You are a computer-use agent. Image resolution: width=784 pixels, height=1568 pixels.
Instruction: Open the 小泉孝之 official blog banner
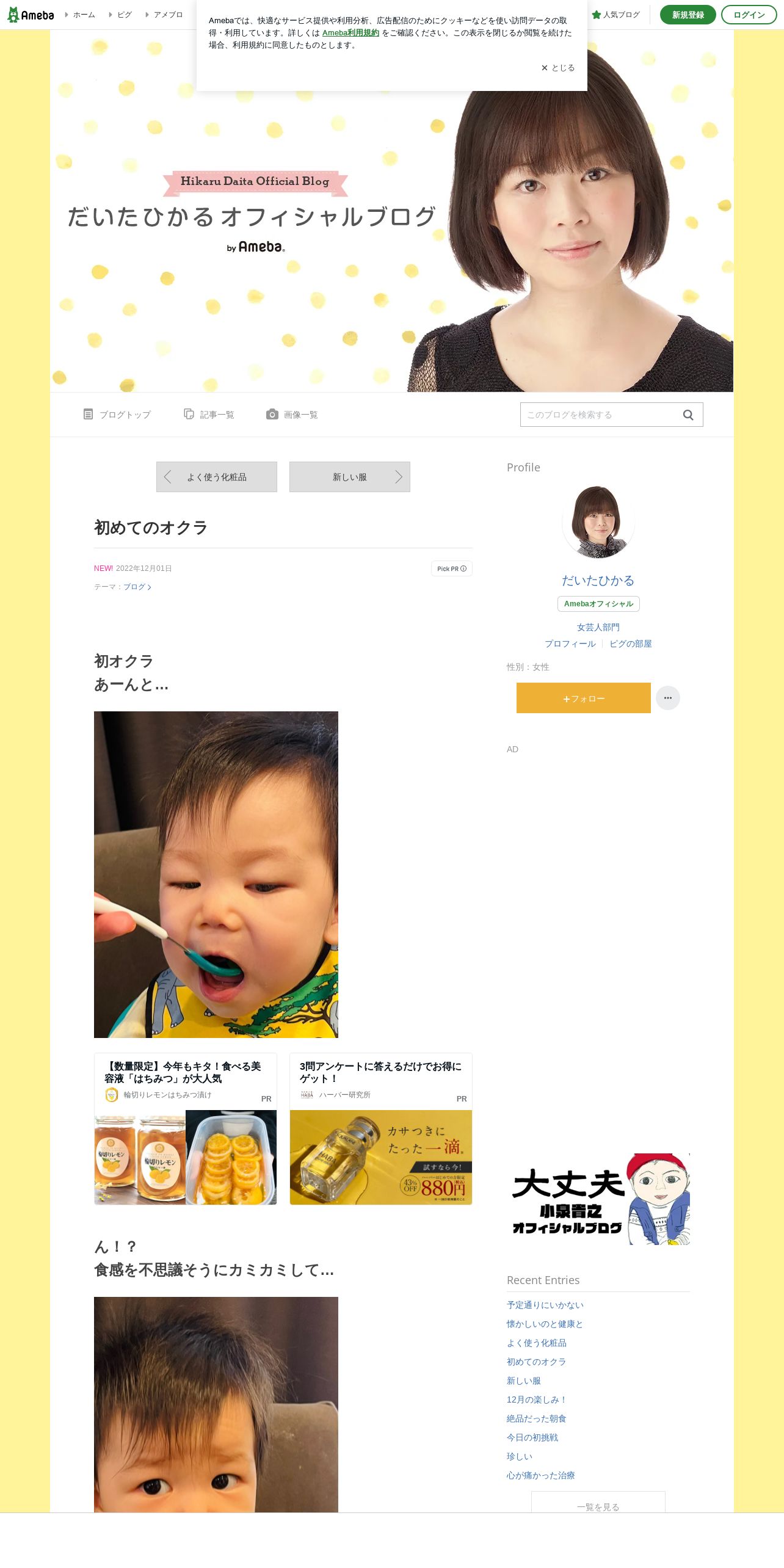598,1199
